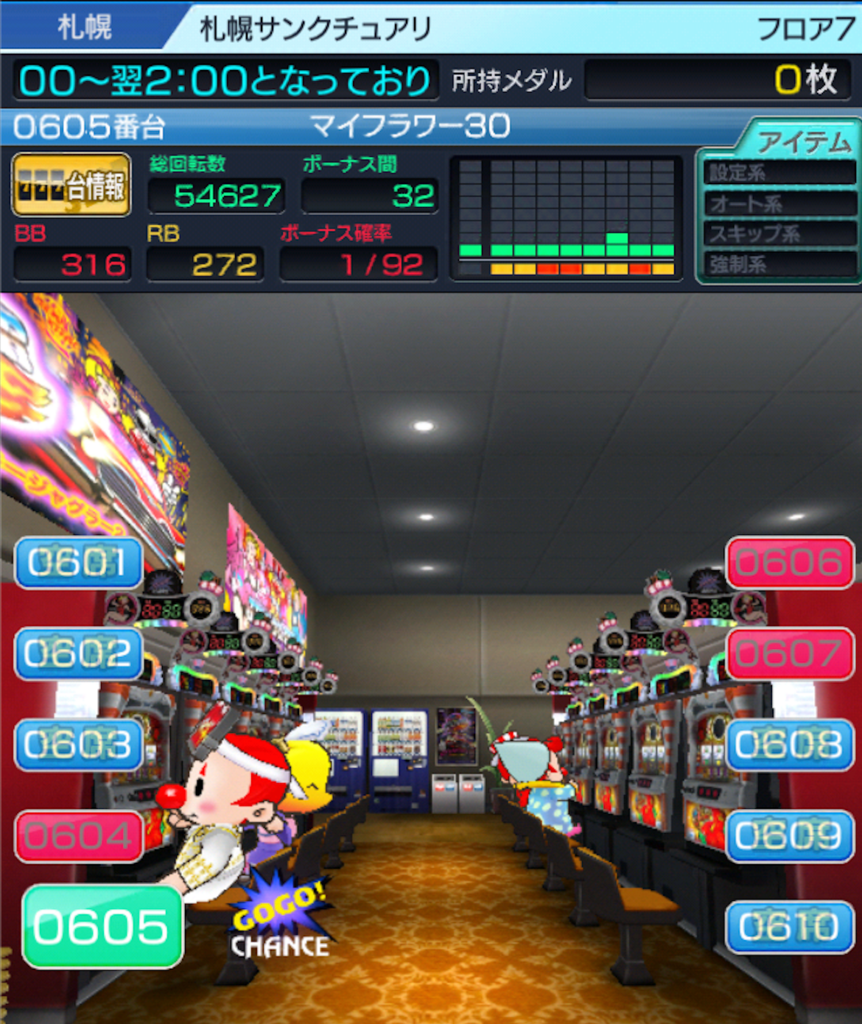Select machine 0601

pos(79,563)
